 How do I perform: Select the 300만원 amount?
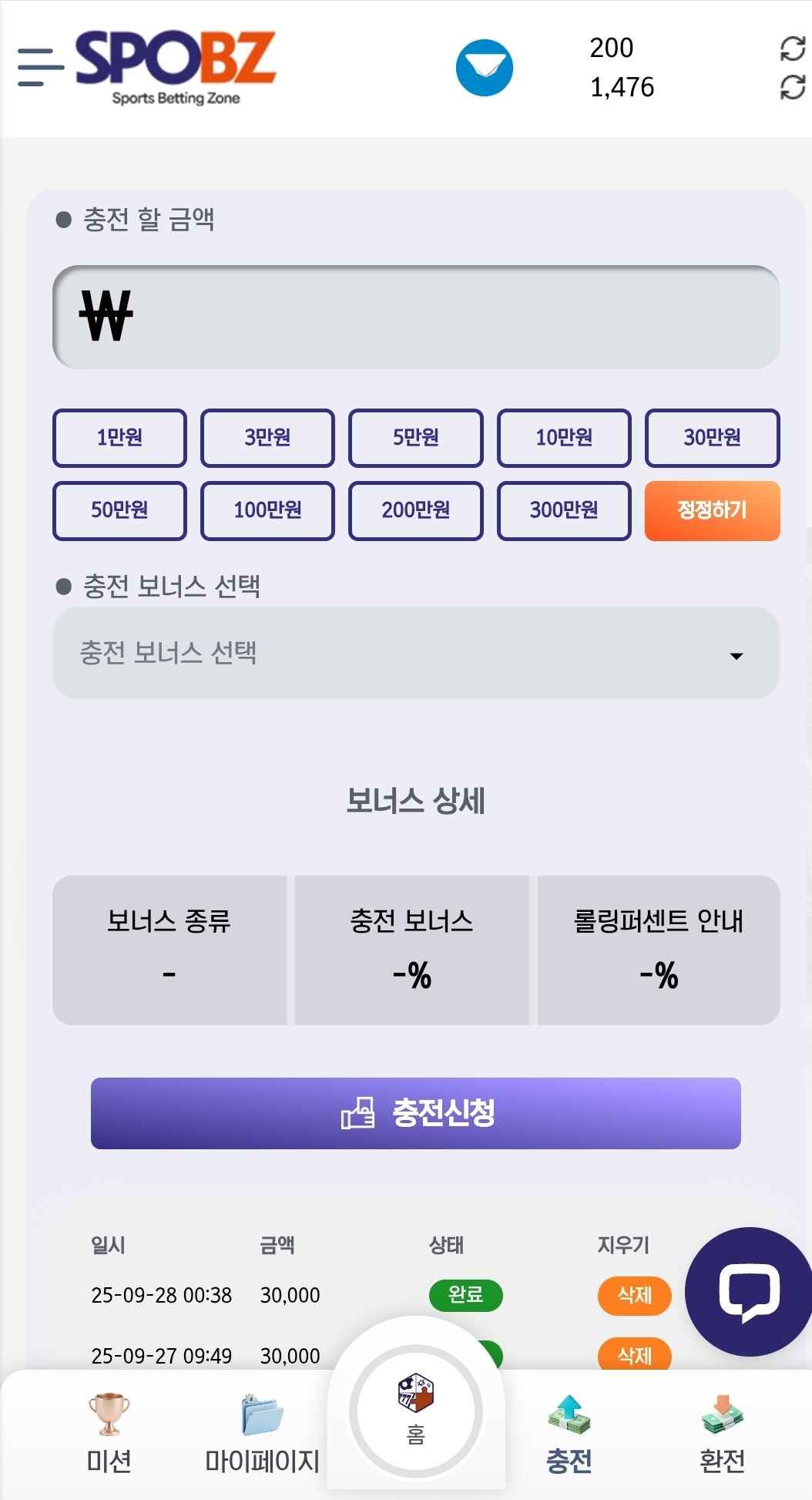point(564,510)
